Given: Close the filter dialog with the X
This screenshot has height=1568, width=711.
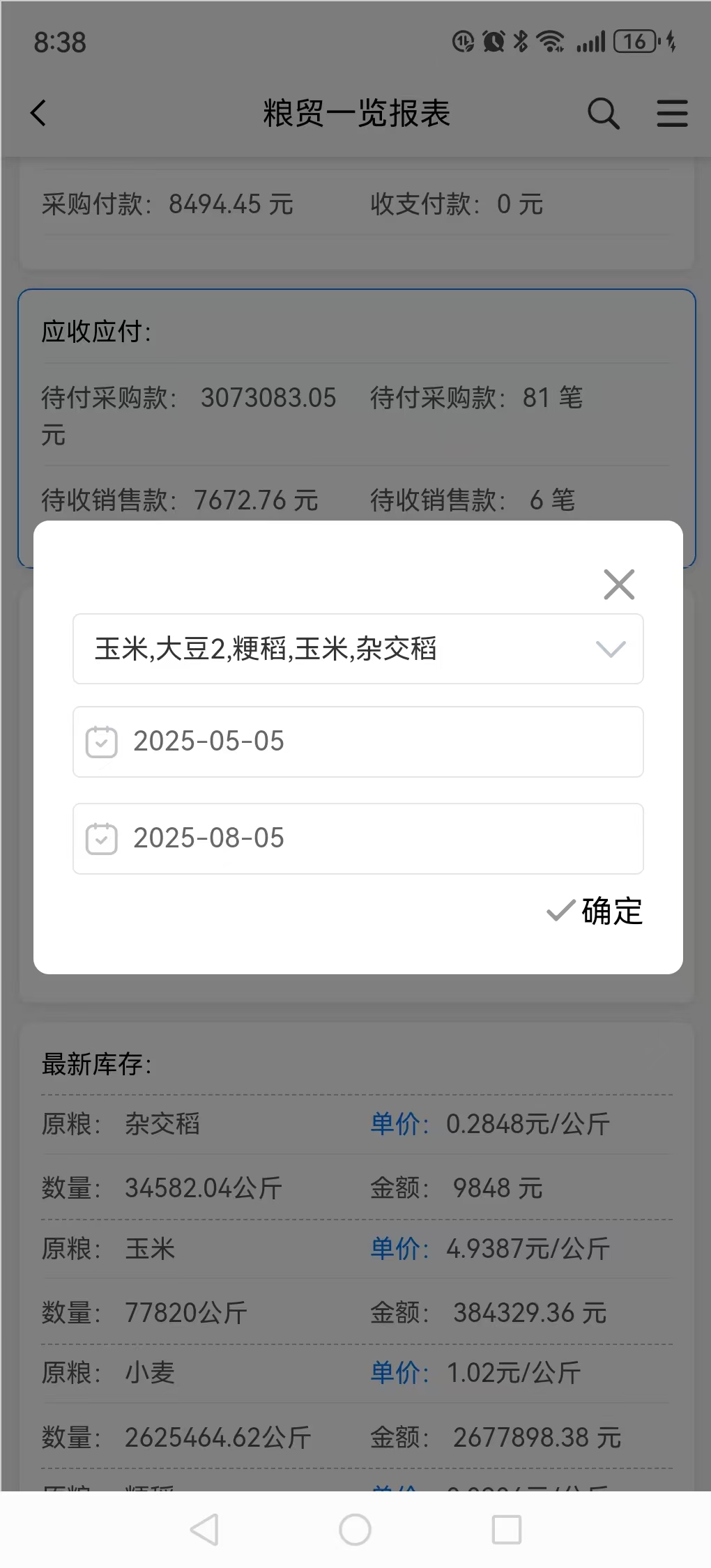Looking at the screenshot, I should point(619,584).
